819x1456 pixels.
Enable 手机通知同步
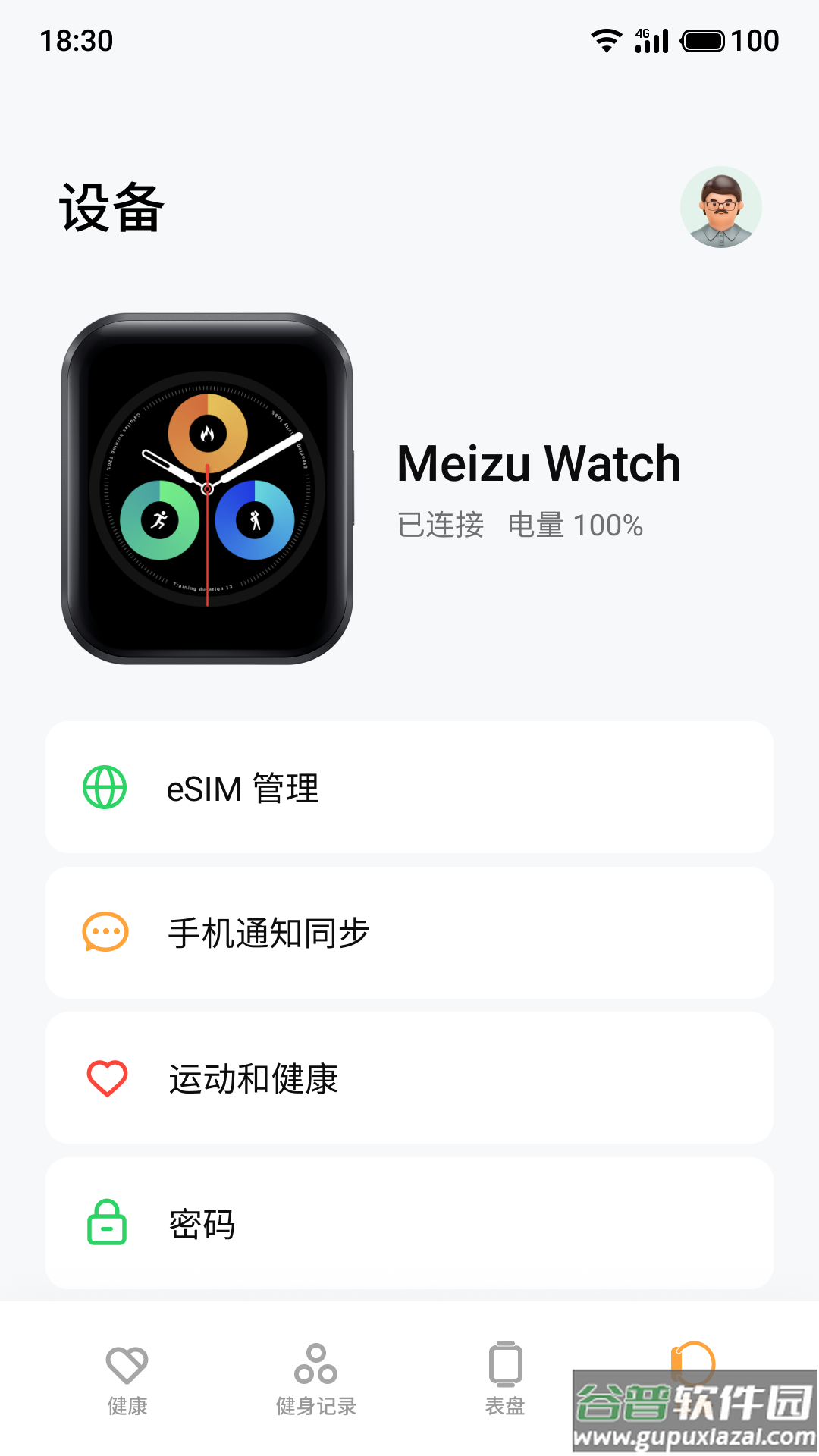click(409, 931)
